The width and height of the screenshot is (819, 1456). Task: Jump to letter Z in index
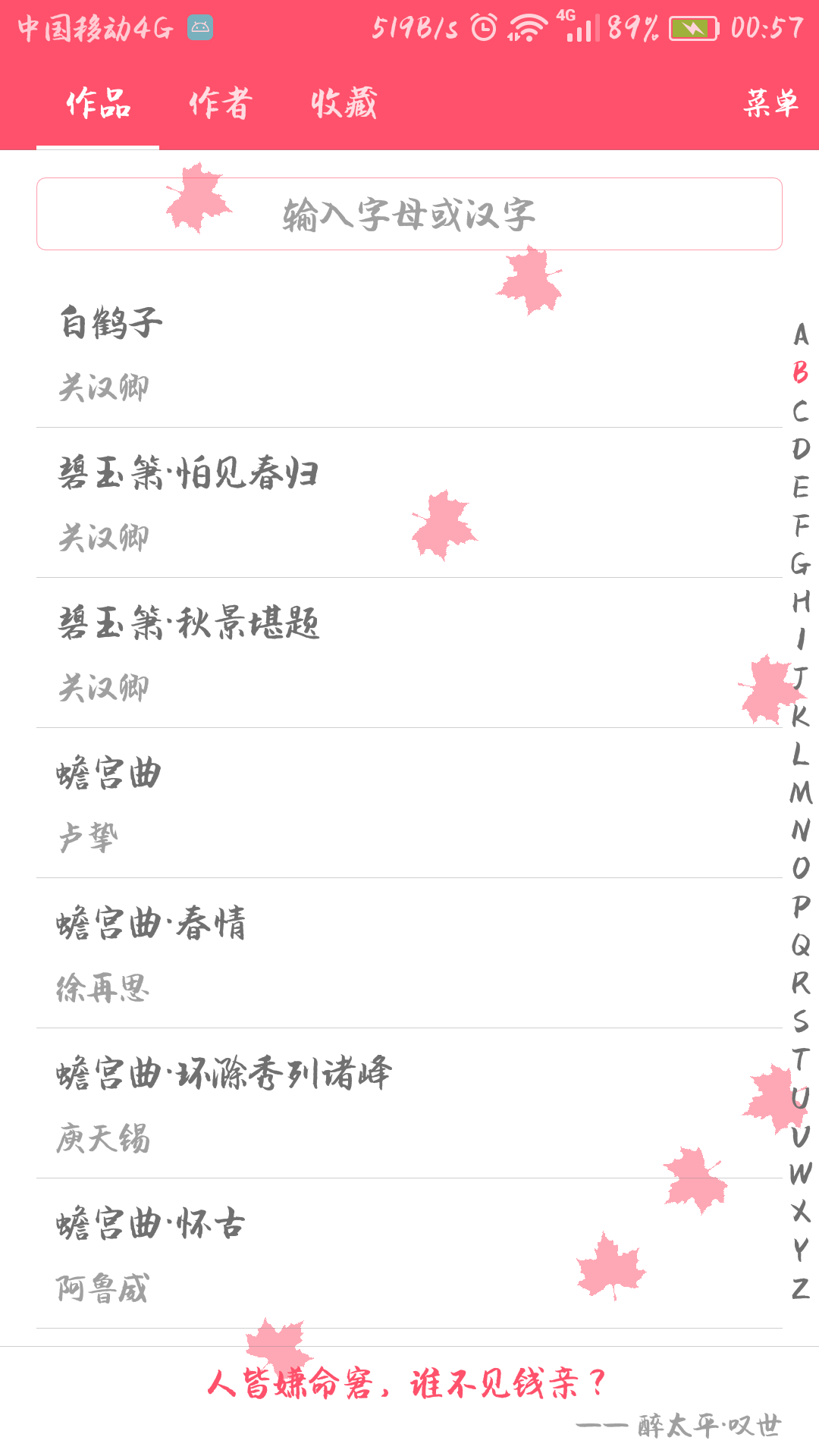click(x=801, y=1288)
